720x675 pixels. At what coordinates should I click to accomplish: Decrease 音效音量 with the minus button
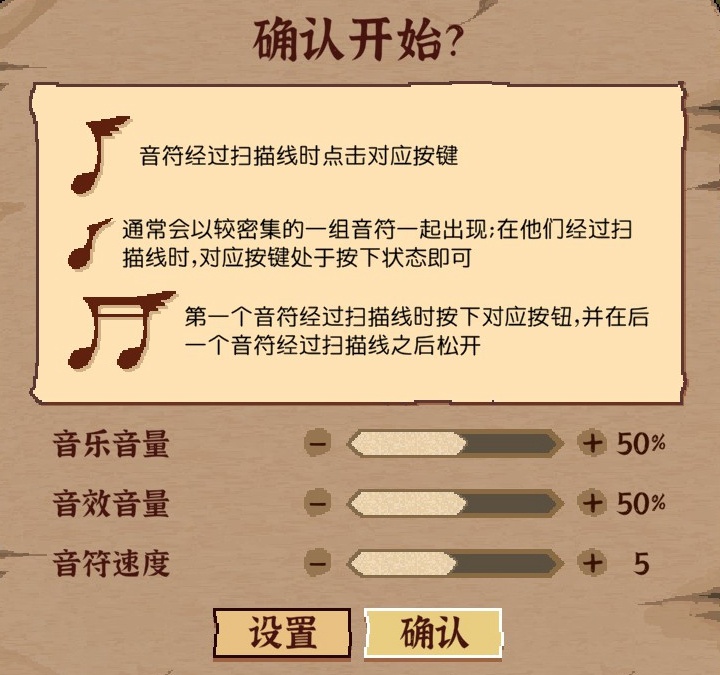click(x=318, y=503)
